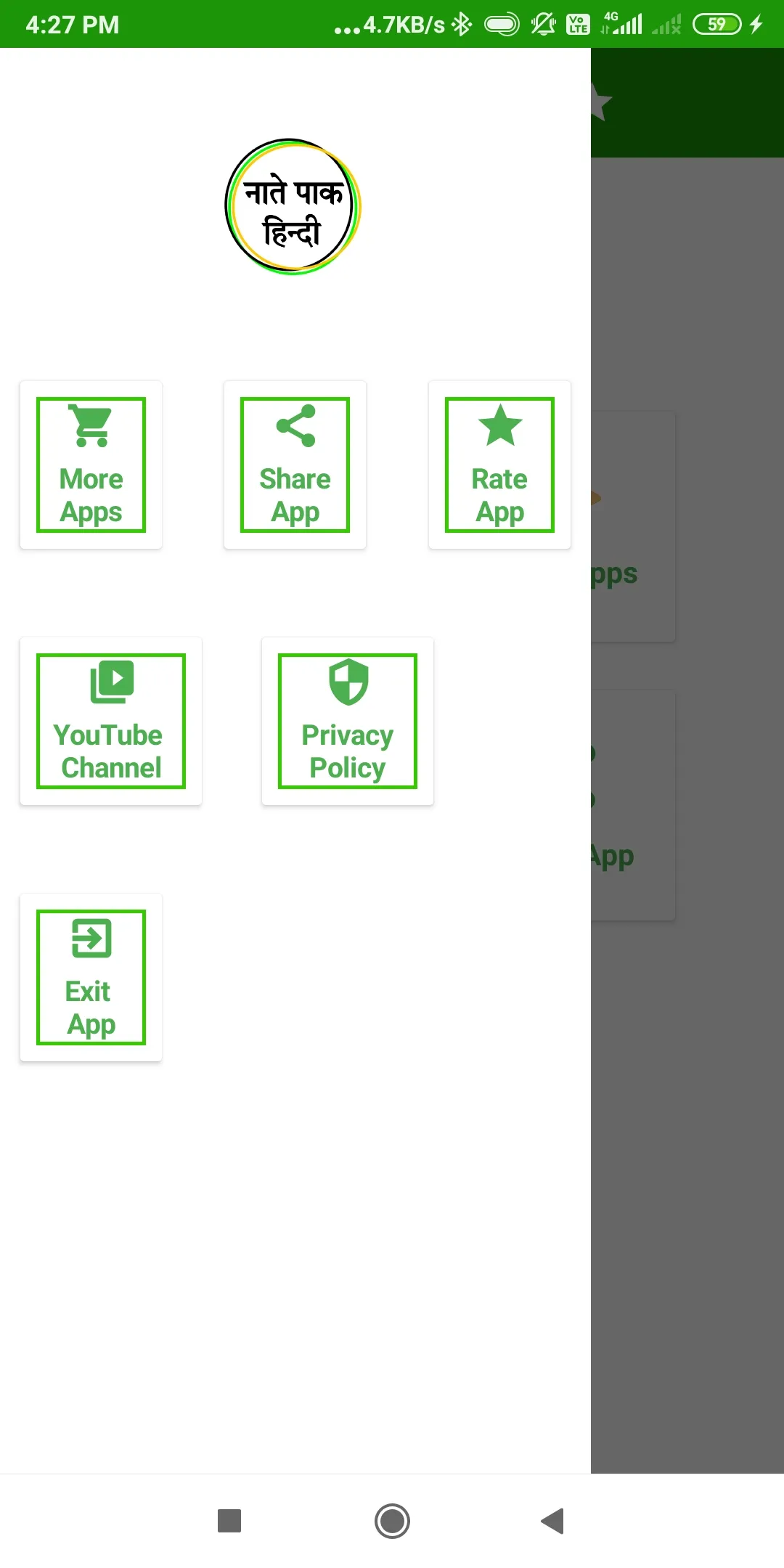
Task: Choose Exit App in the drawer
Action: point(91,977)
